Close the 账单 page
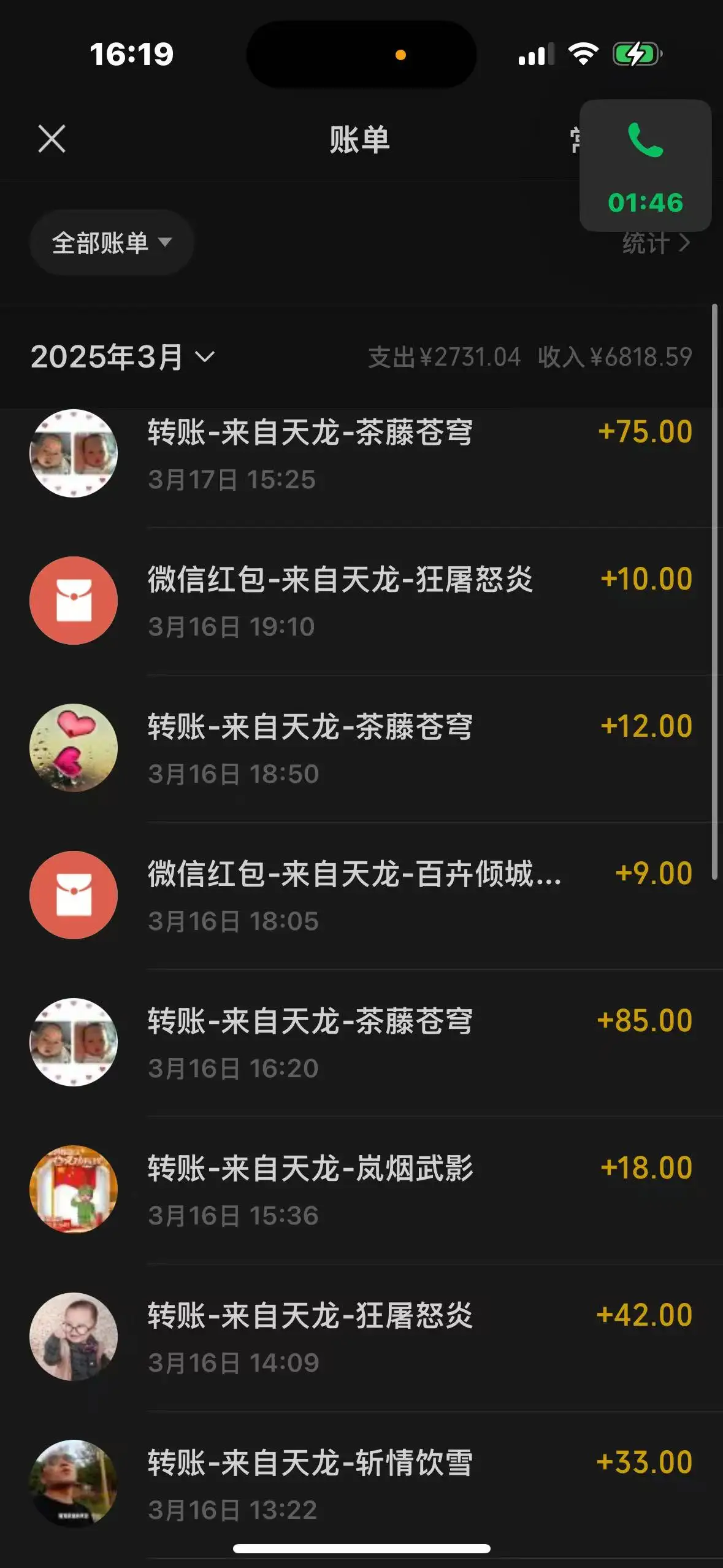 pyautogui.click(x=52, y=139)
